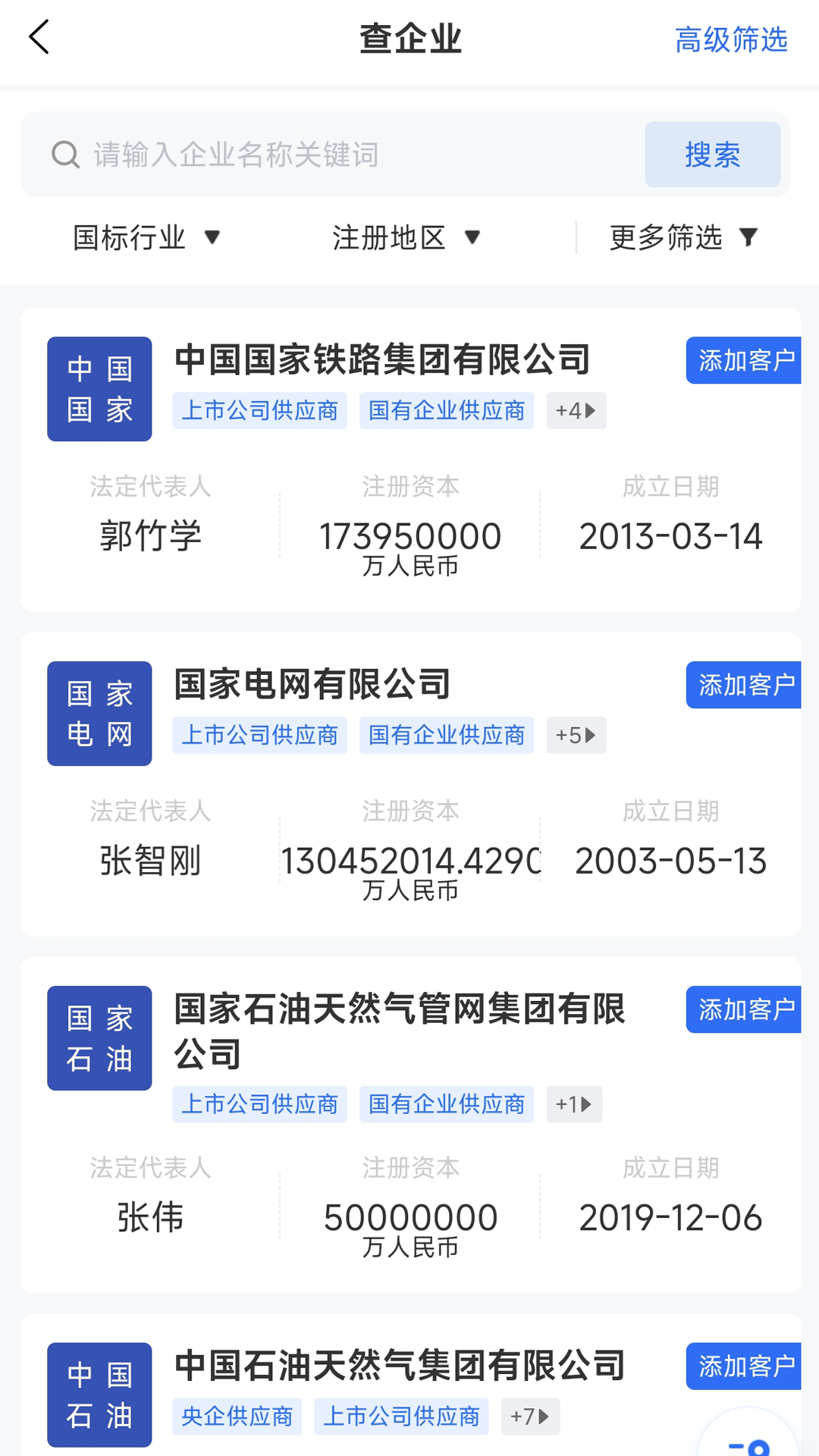819x1456 pixels.
Task: Click 添加客户 next to 国家电网有限公司
Action: point(744,684)
